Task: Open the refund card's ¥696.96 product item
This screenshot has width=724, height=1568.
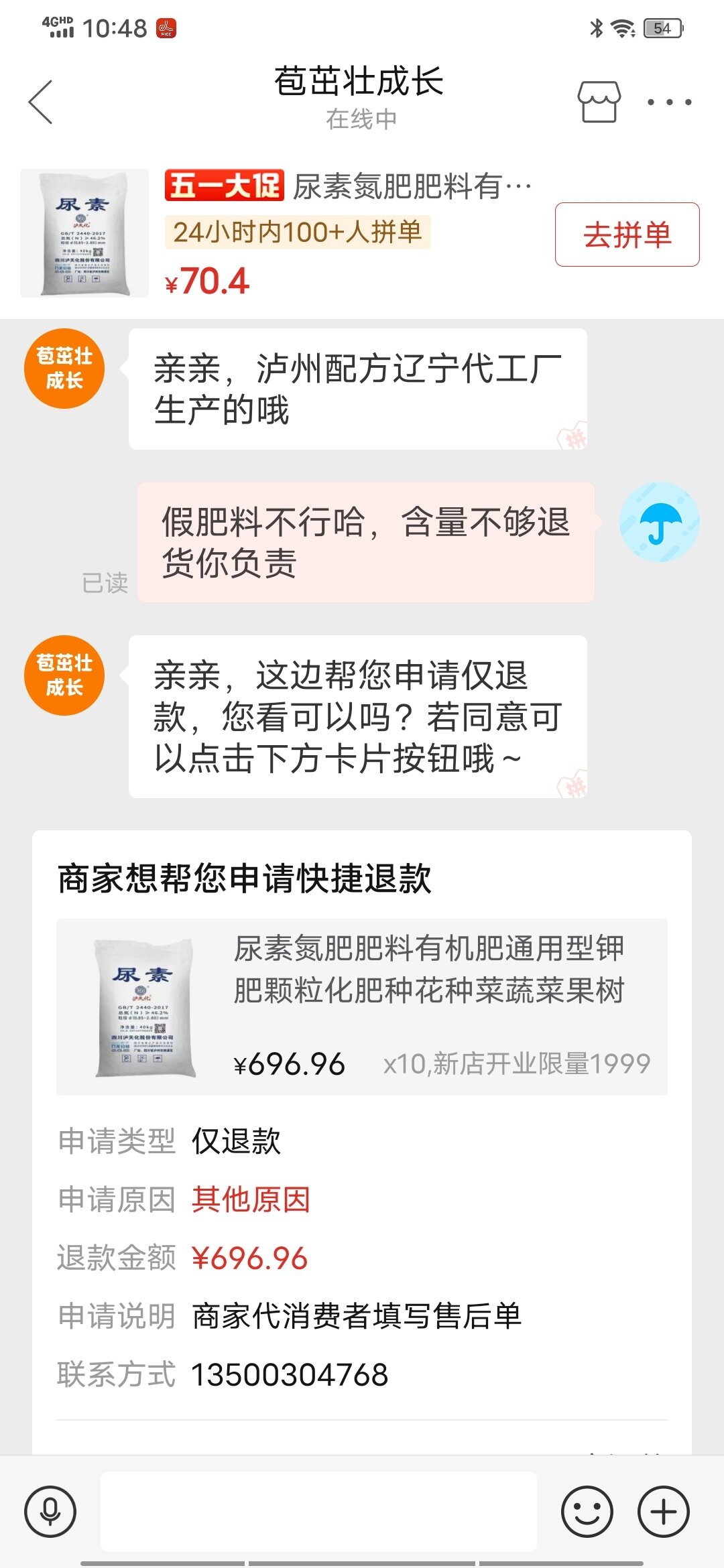Action: tap(362, 1006)
